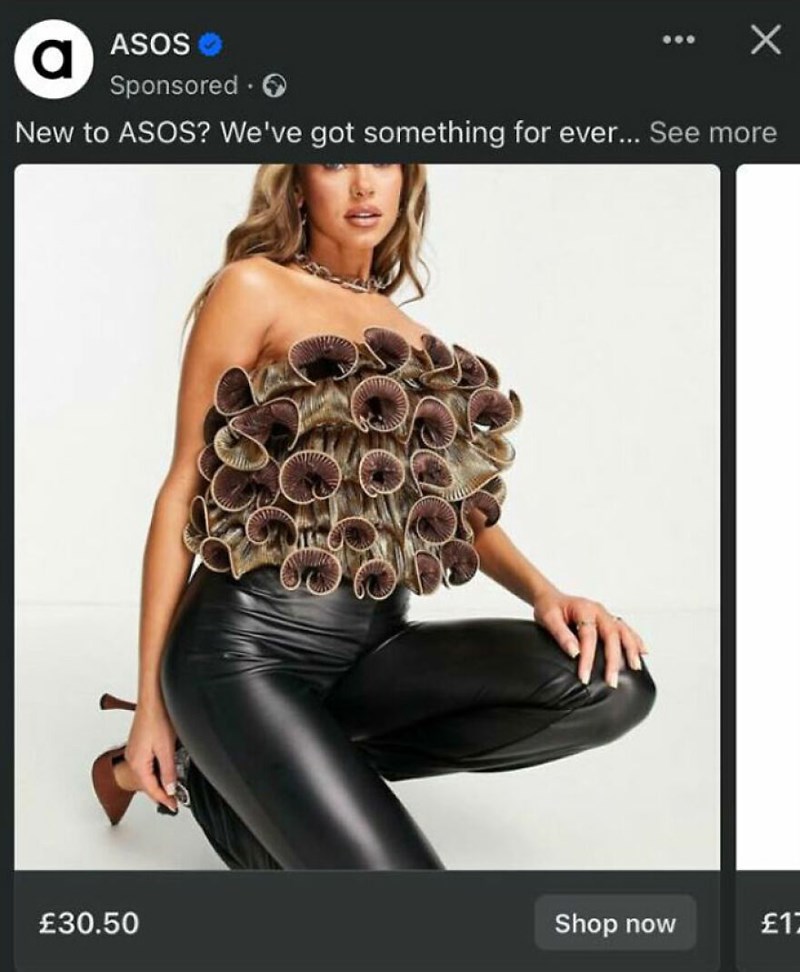
Task: Open the ASOS profile picture
Action: pos(52,58)
